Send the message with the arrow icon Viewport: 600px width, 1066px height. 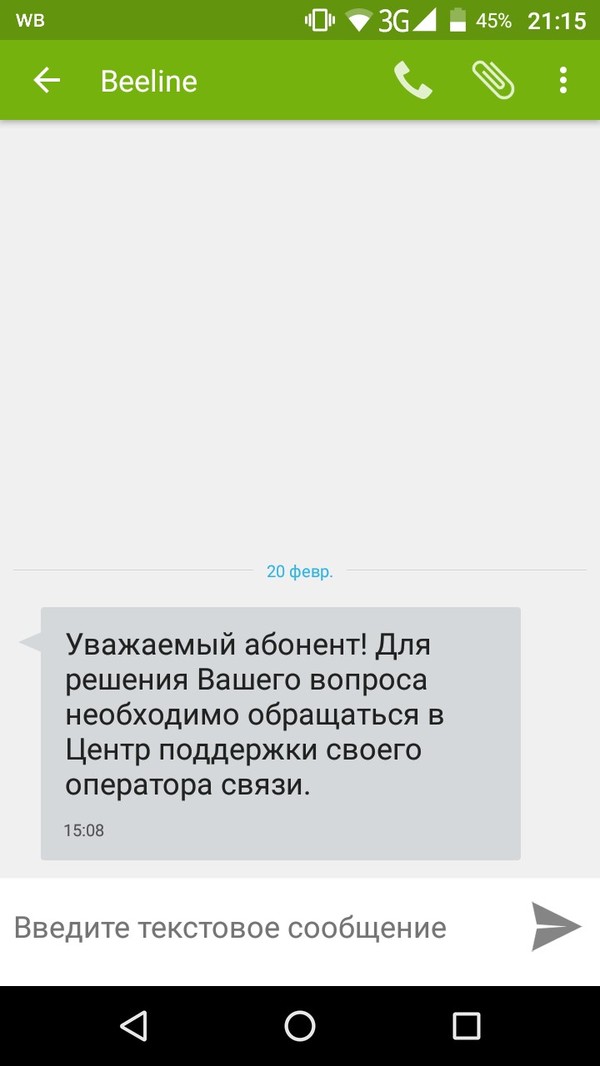click(556, 926)
